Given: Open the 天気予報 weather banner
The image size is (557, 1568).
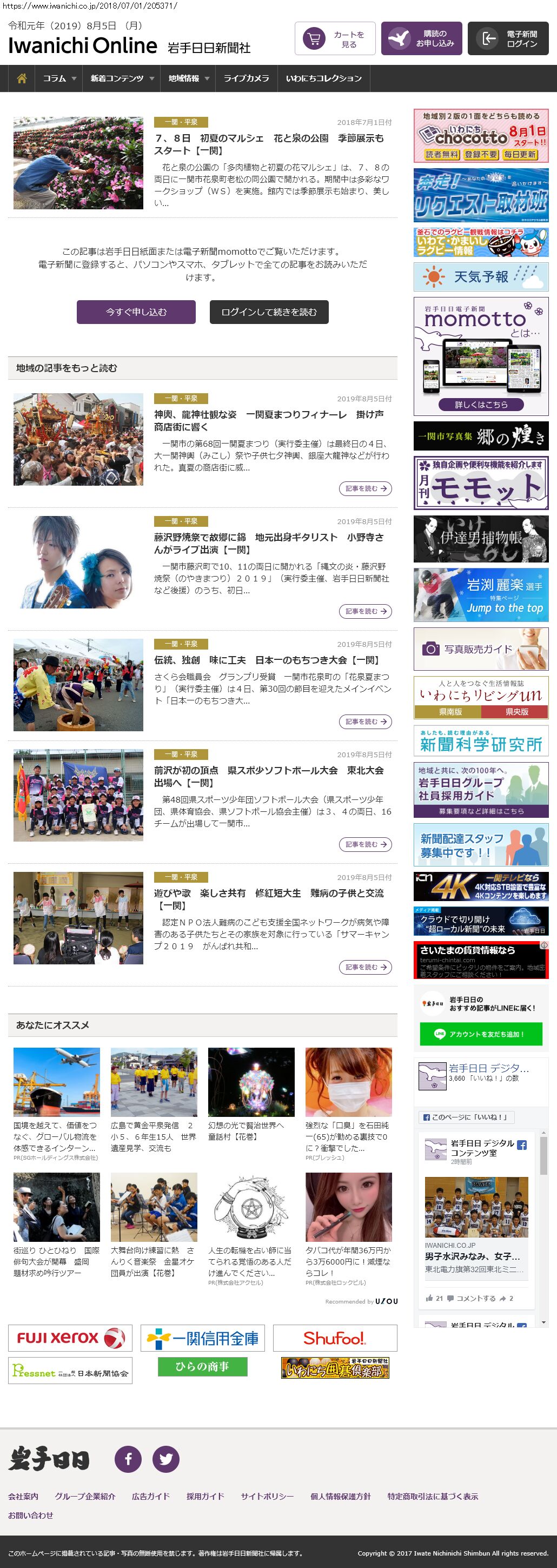Looking at the screenshot, I should [x=480, y=277].
